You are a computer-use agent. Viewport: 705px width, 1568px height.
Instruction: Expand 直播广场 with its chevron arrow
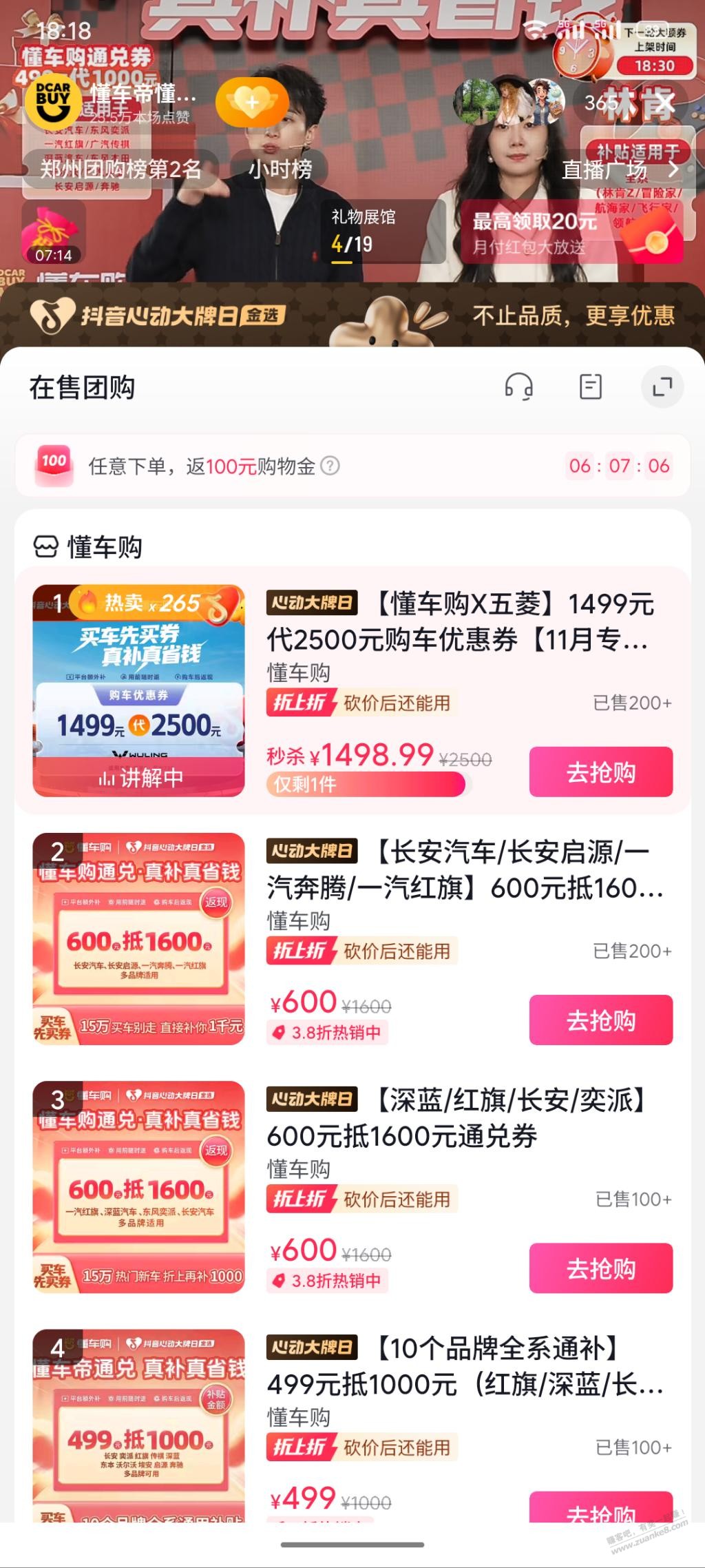675,169
